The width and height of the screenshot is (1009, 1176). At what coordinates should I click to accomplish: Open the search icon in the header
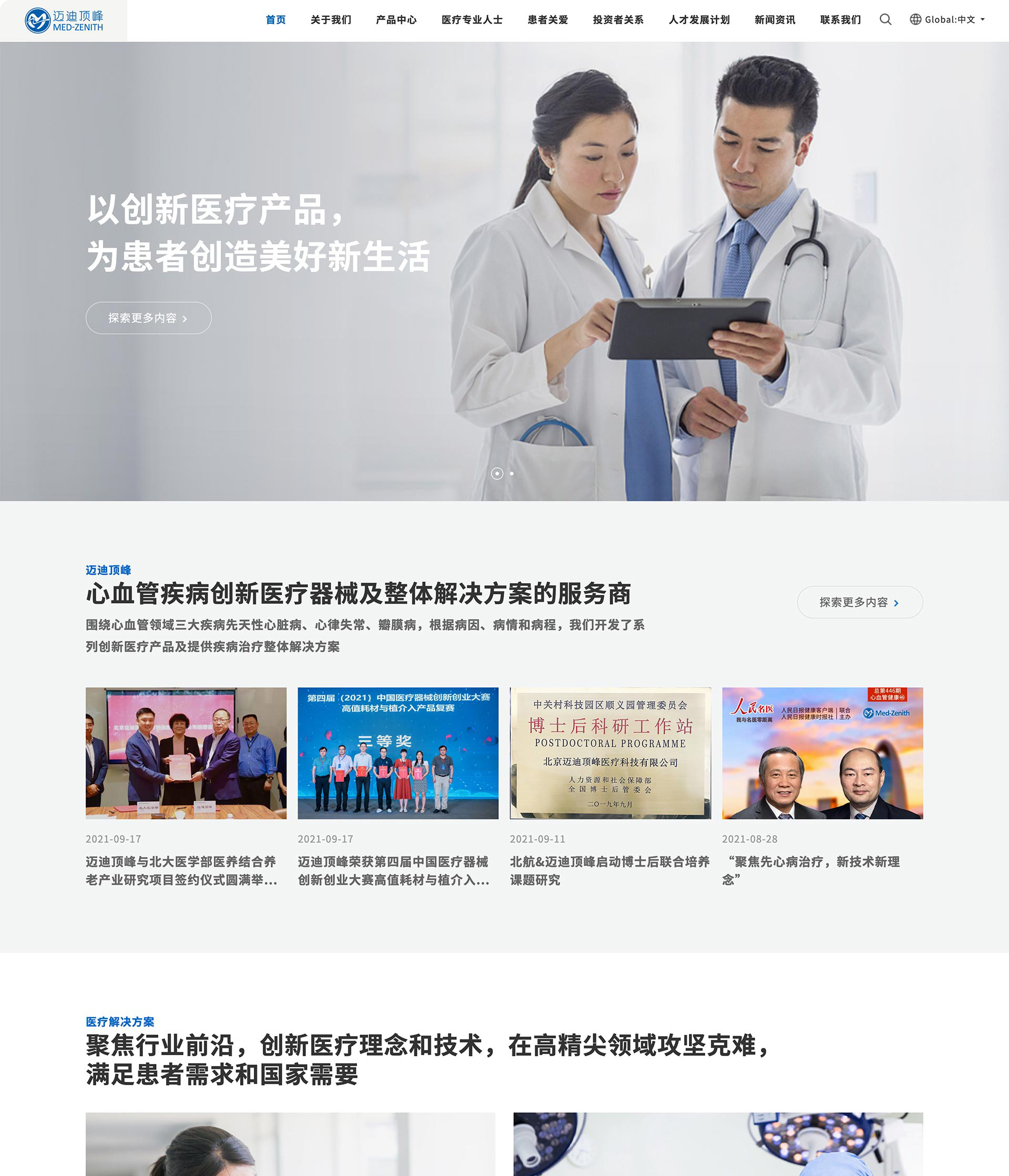pyautogui.click(x=886, y=20)
